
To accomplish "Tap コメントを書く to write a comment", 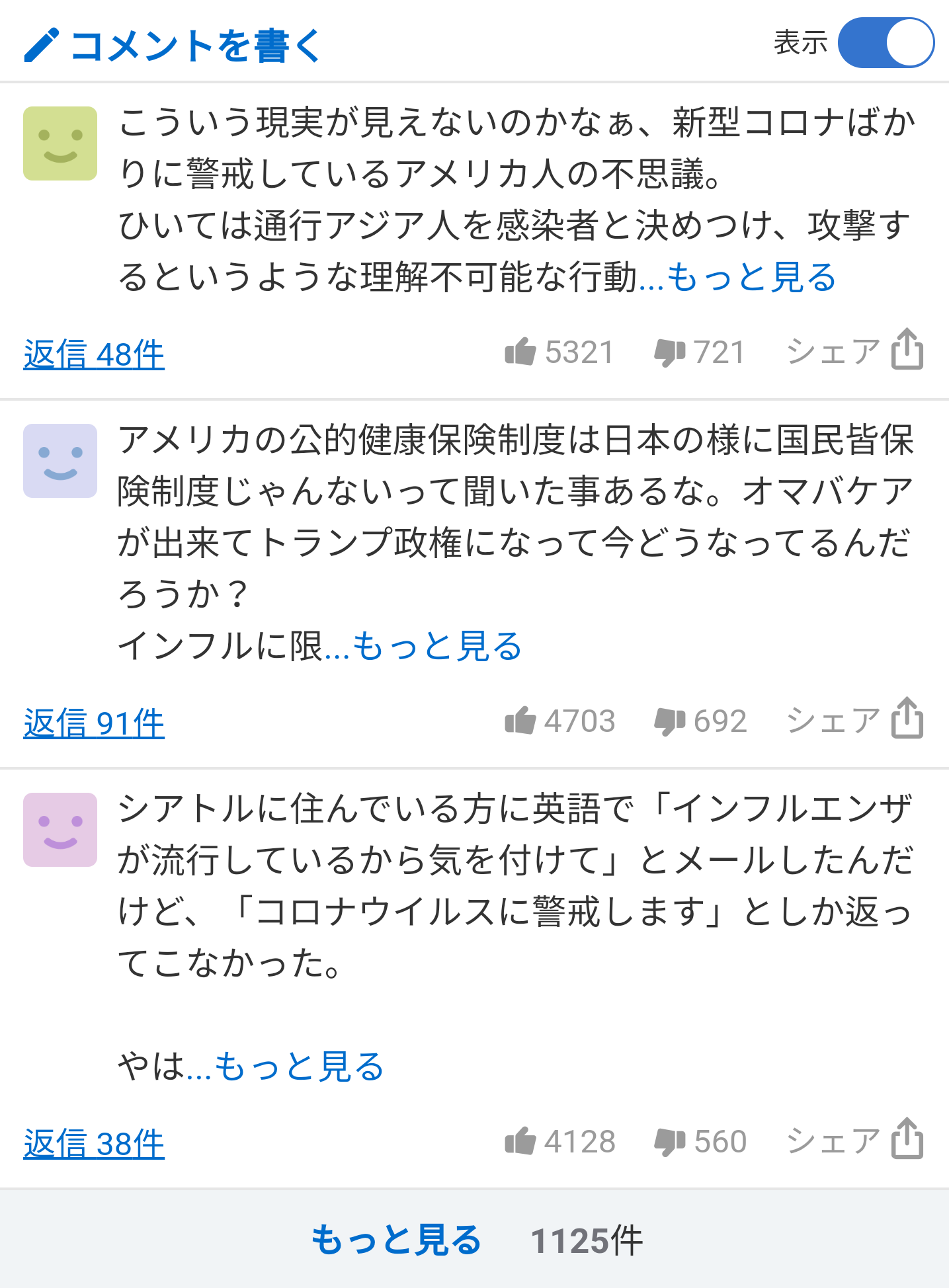I will [172, 45].
